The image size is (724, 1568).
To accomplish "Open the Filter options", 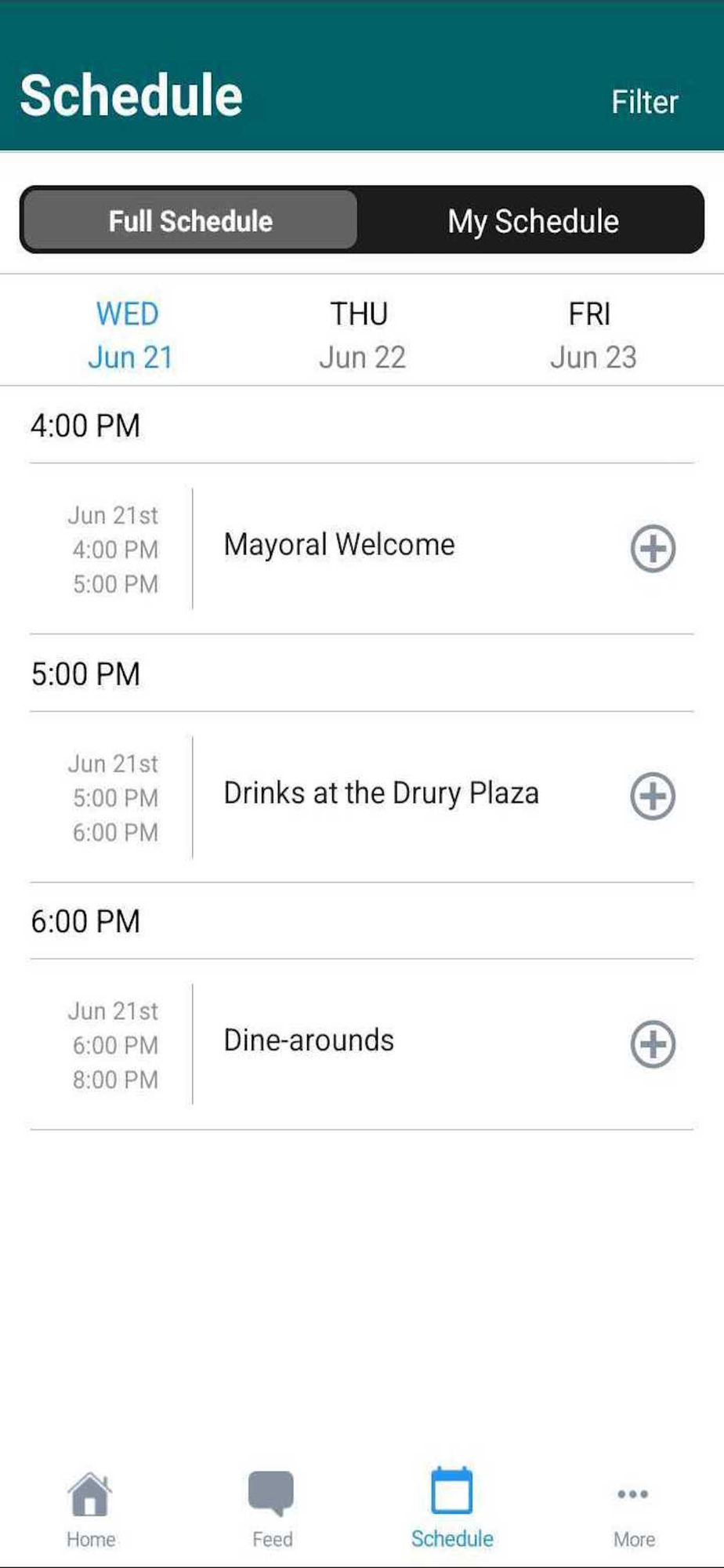I will coord(644,102).
